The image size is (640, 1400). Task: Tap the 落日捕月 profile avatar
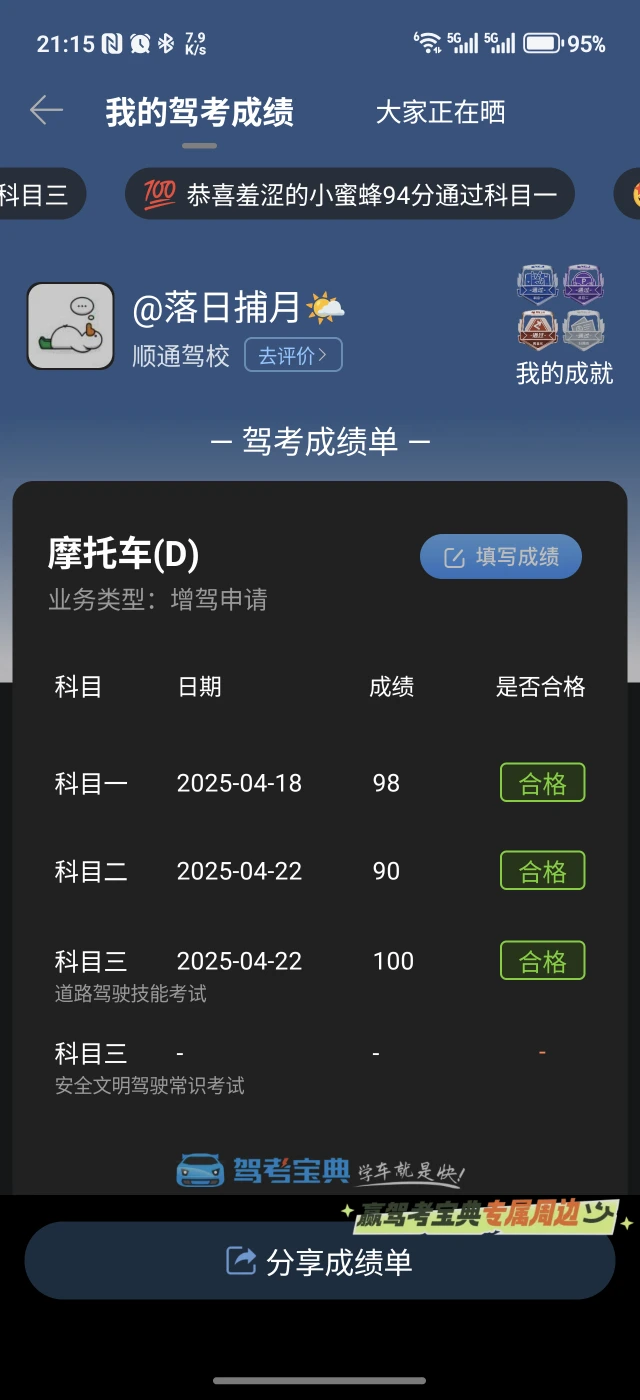tap(70, 326)
